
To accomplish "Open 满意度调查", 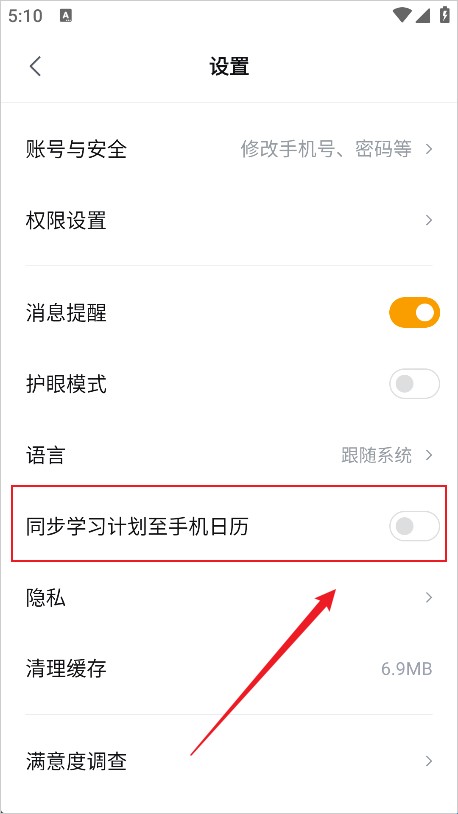I will [229, 762].
